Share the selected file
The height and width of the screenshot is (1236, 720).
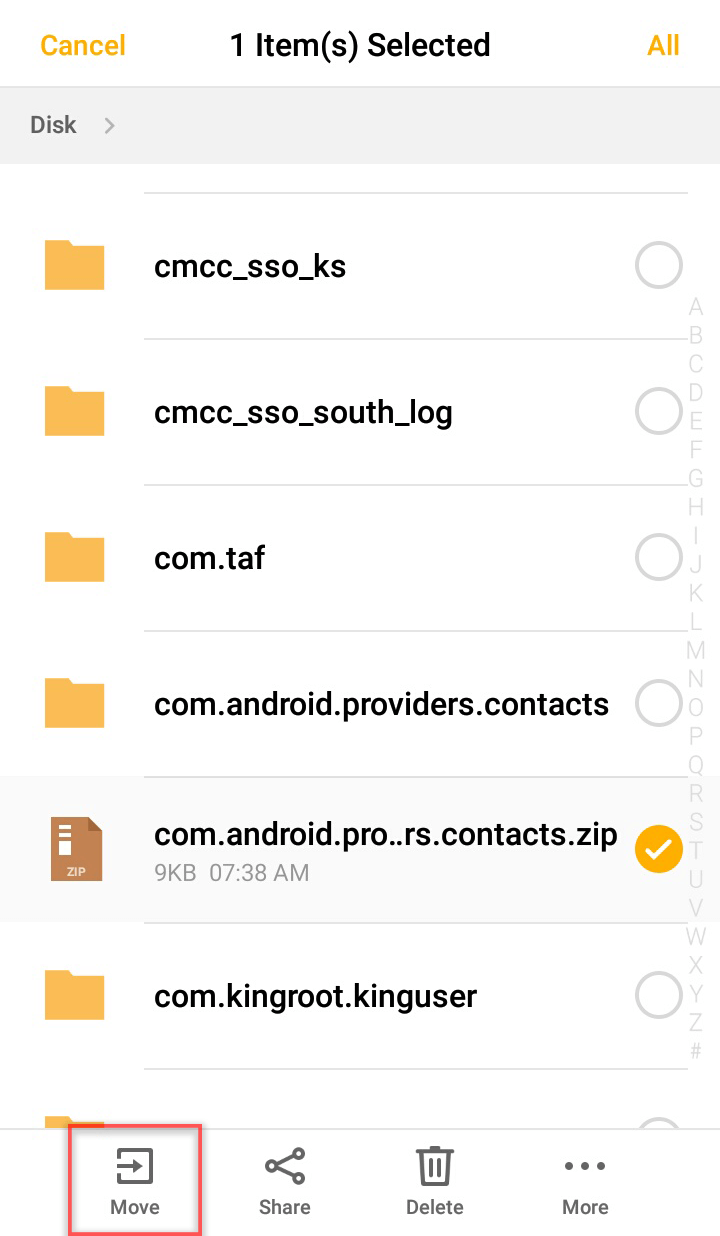(x=284, y=1181)
